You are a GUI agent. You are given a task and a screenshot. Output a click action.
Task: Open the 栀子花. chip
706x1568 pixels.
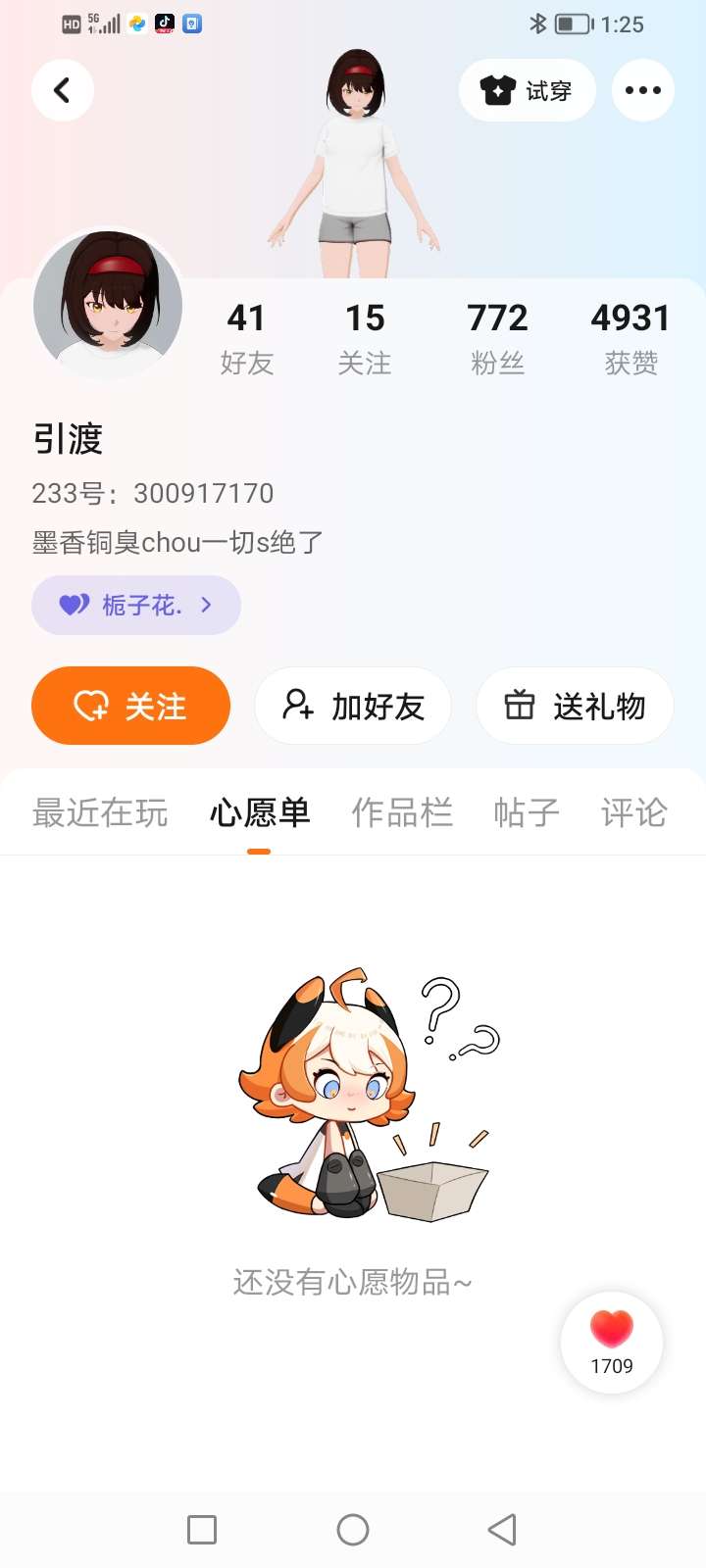[136, 605]
